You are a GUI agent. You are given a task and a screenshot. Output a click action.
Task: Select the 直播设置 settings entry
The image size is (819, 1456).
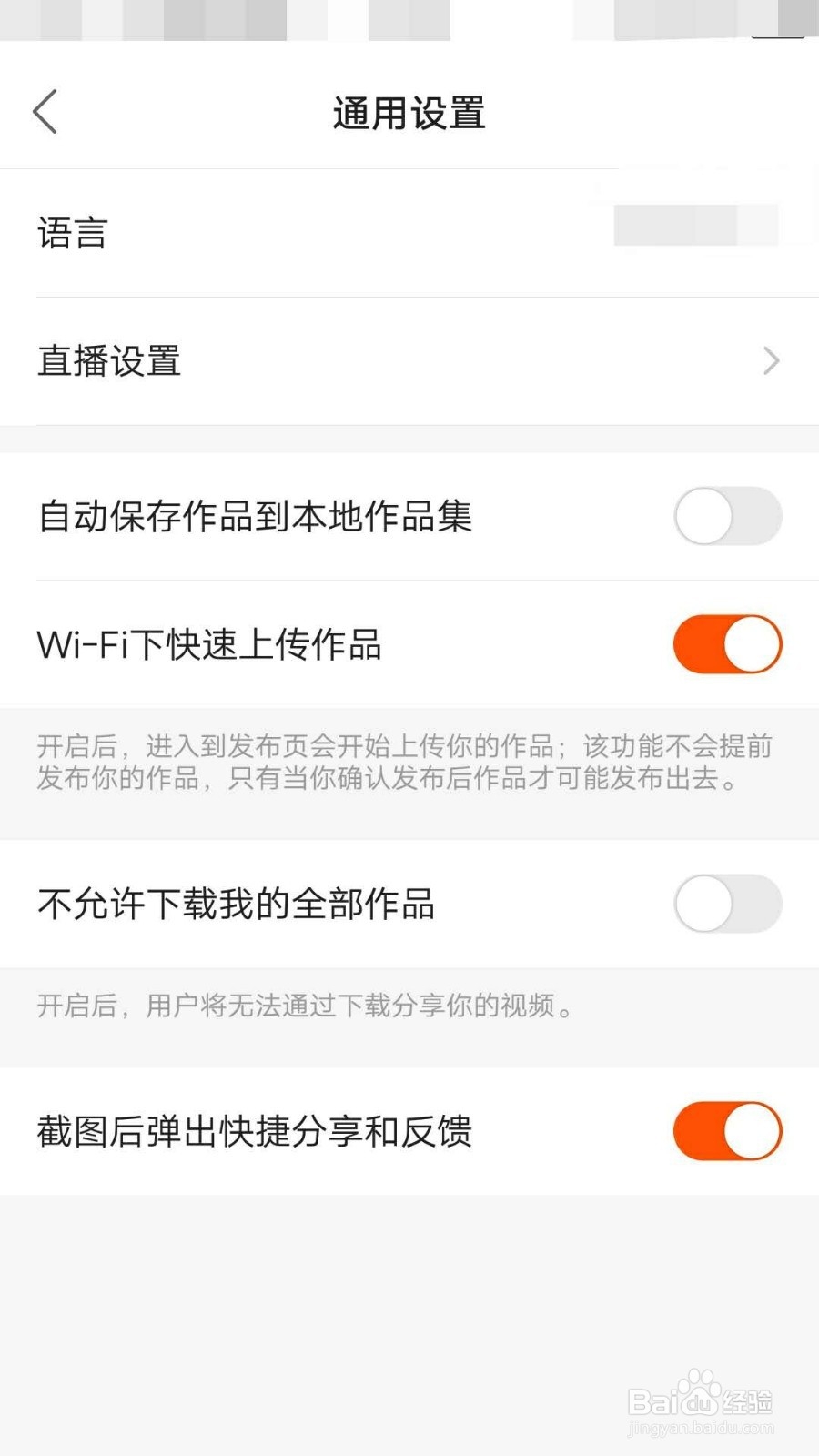coord(109,360)
